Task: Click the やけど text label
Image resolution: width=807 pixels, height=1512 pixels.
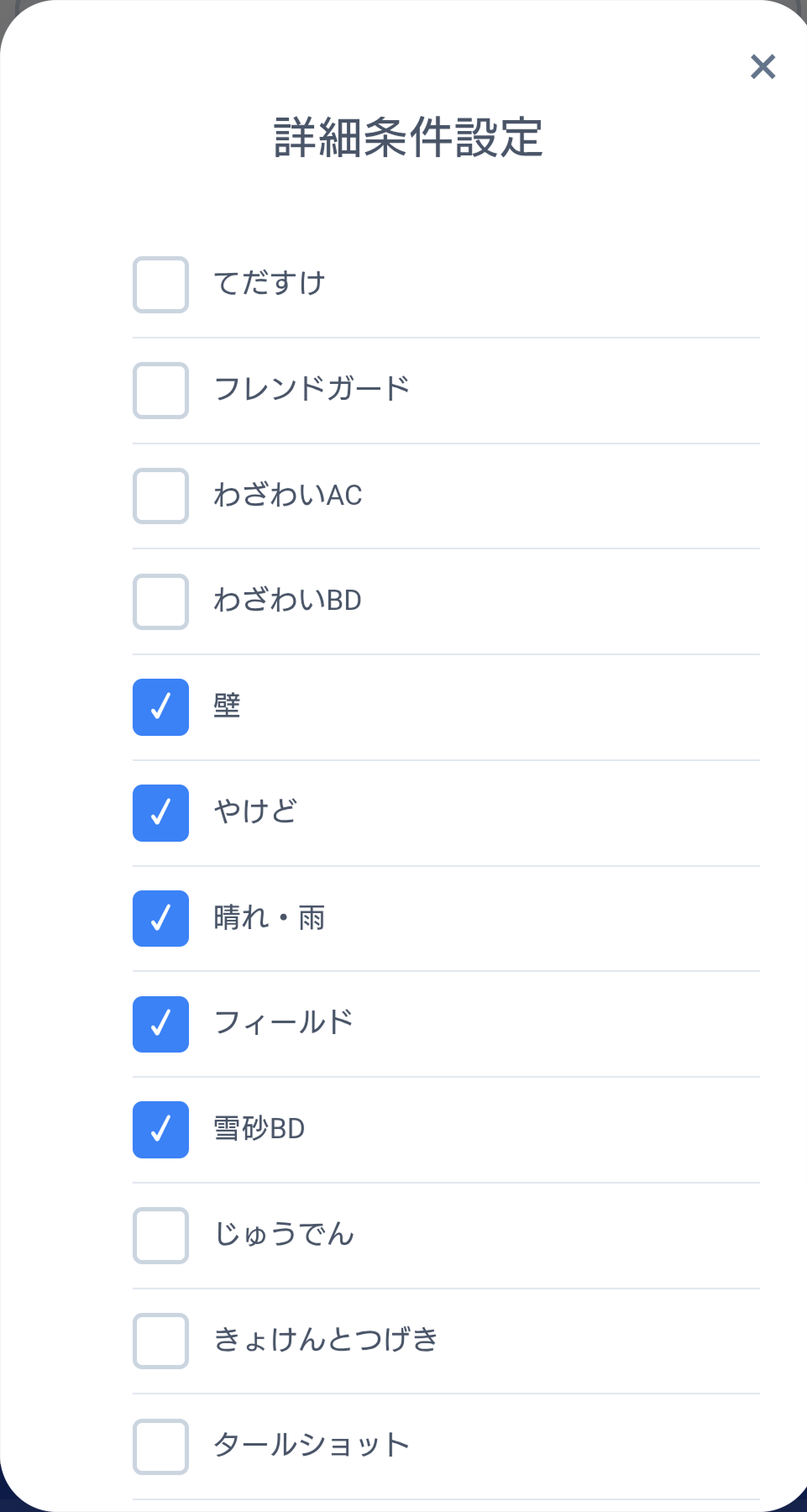Action: coord(254,812)
